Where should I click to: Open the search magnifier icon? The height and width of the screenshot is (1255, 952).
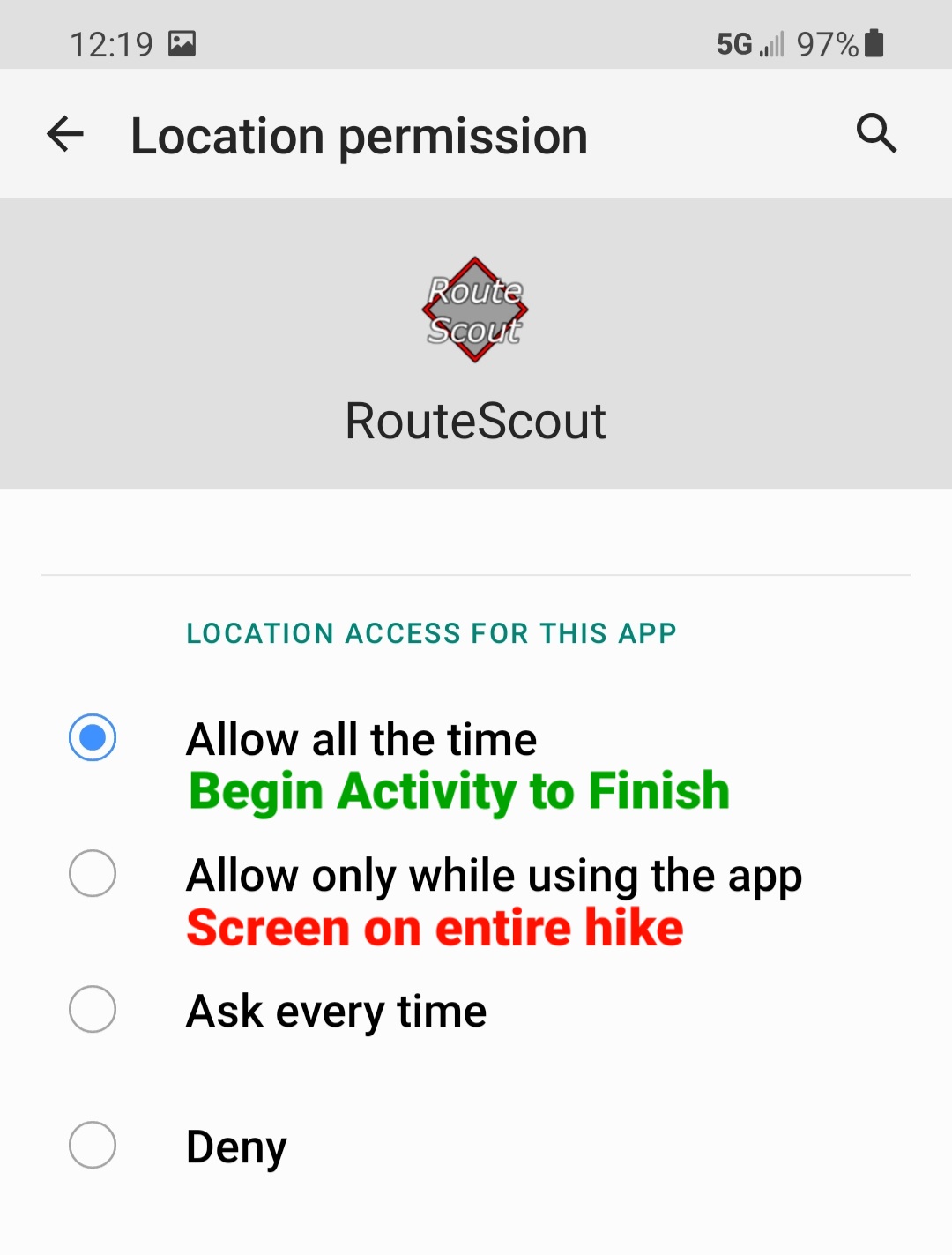click(876, 134)
